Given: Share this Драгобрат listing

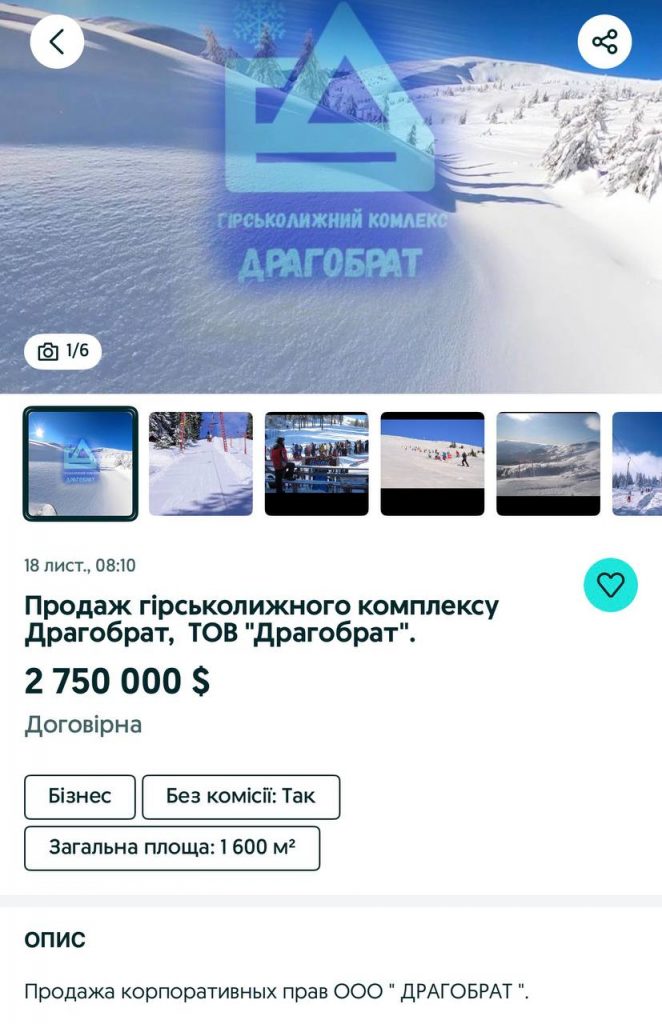Looking at the screenshot, I should (604, 42).
